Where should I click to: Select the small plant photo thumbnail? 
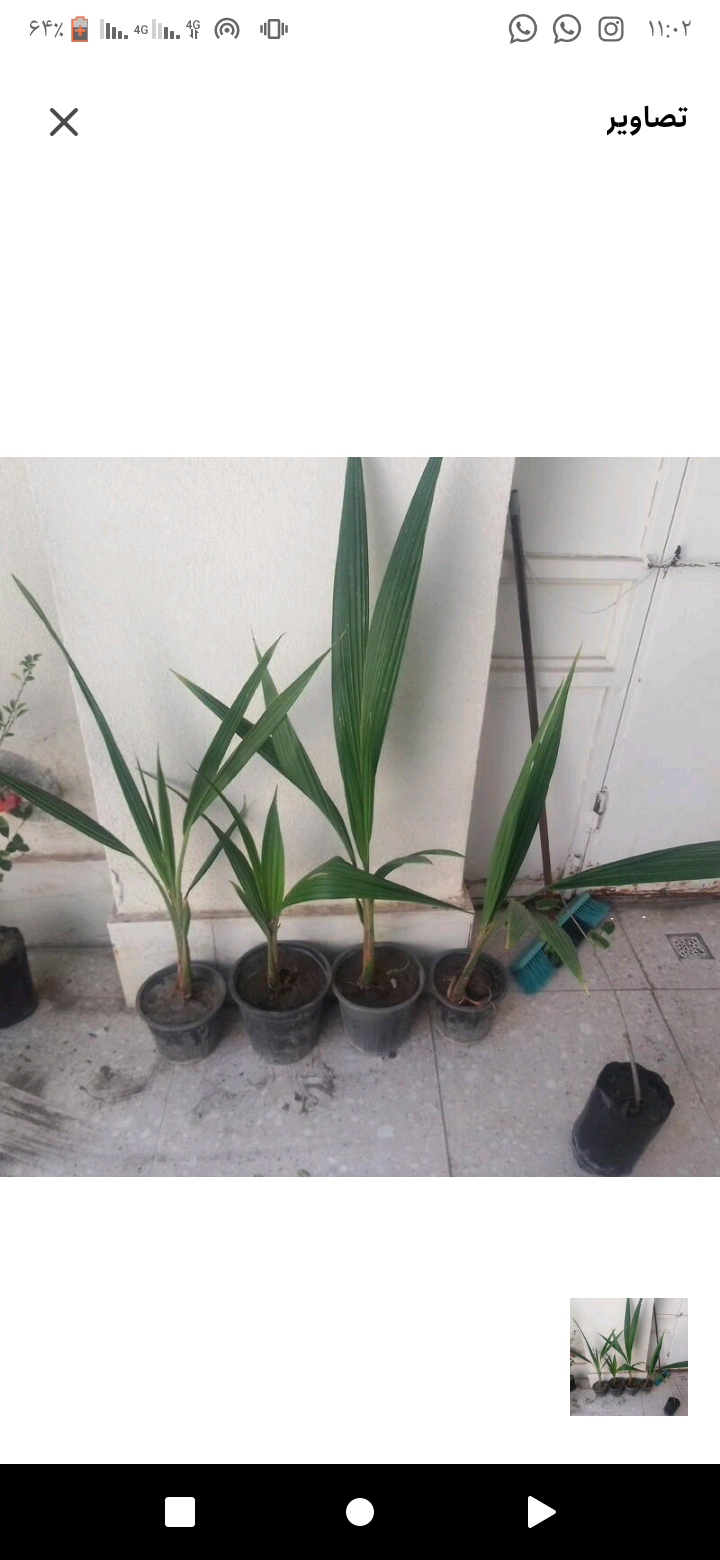pyautogui.click(x=628, y=1356)
